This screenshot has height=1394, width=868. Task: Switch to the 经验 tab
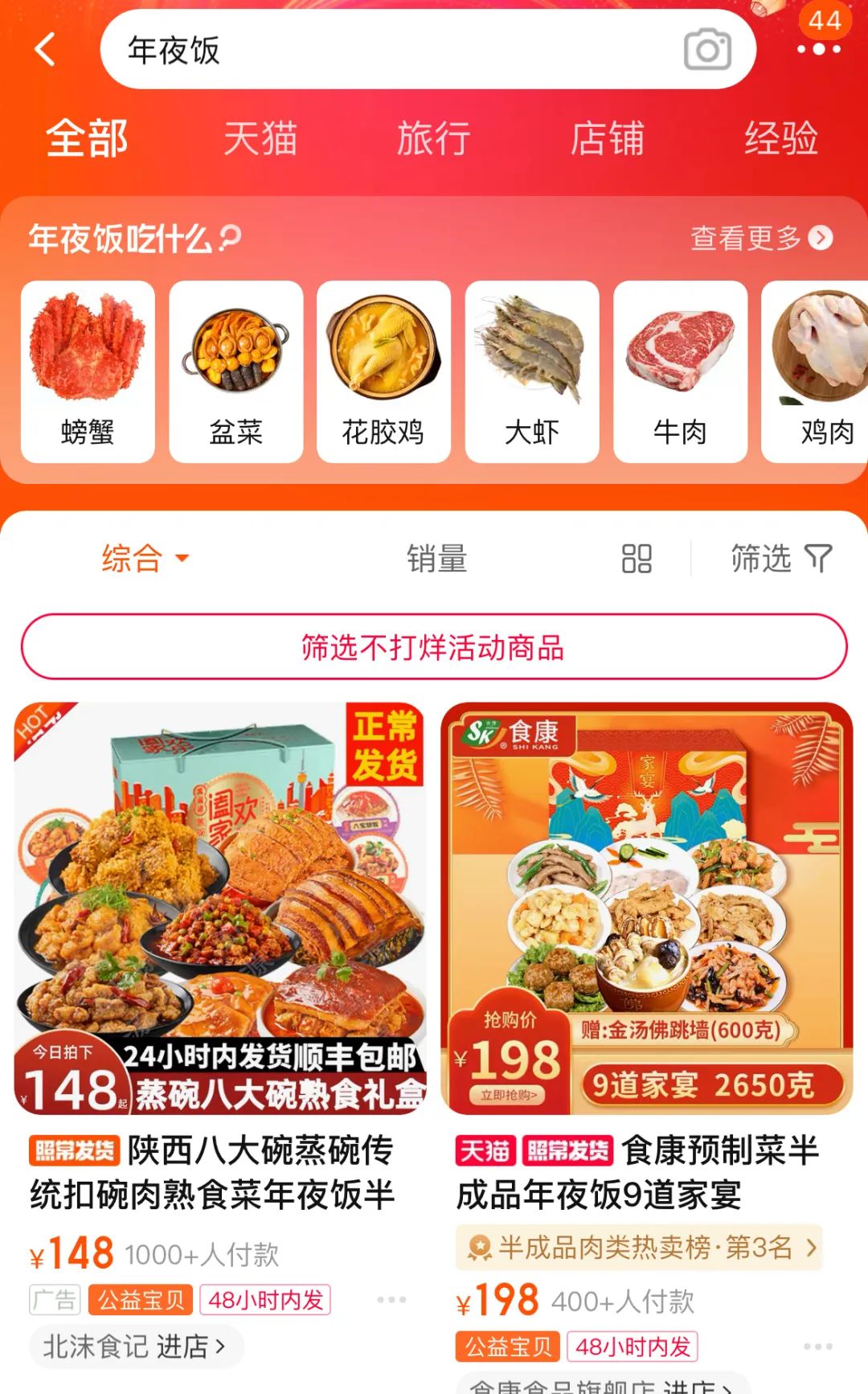[781, 137]
